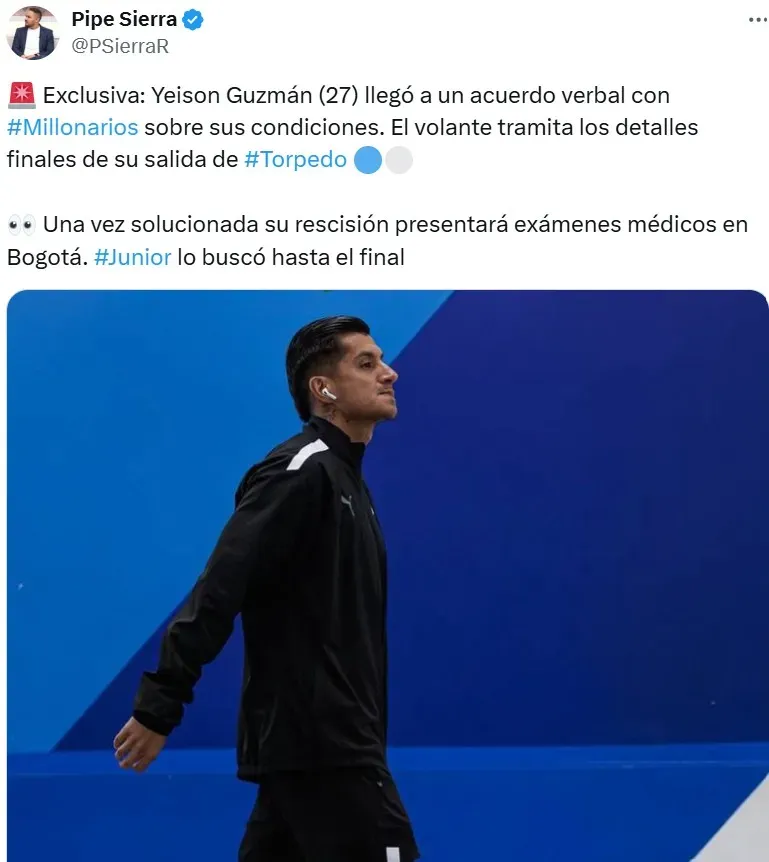View the attached photo of Yeison Guzmán
Image resolution: width=769 pixels, height=862 pixels.
388,575
